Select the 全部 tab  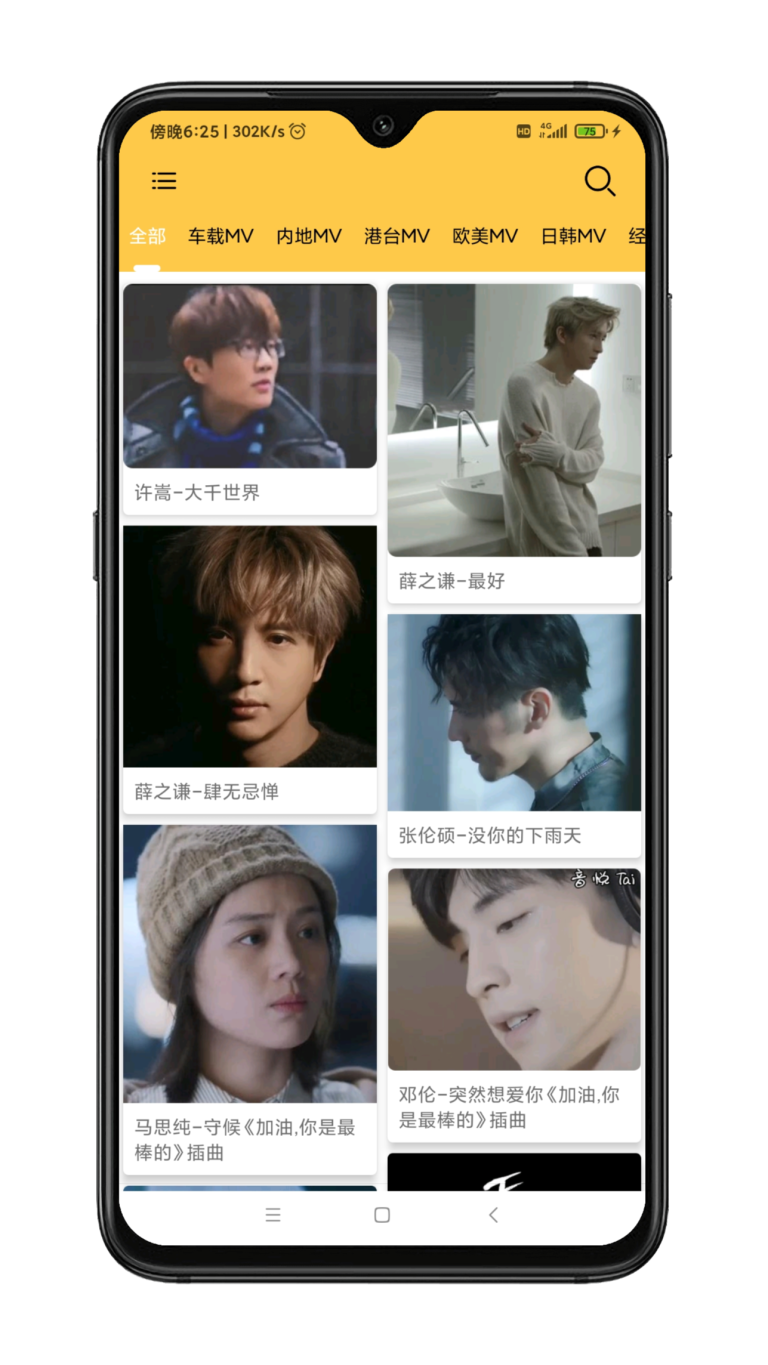[147, 237]
